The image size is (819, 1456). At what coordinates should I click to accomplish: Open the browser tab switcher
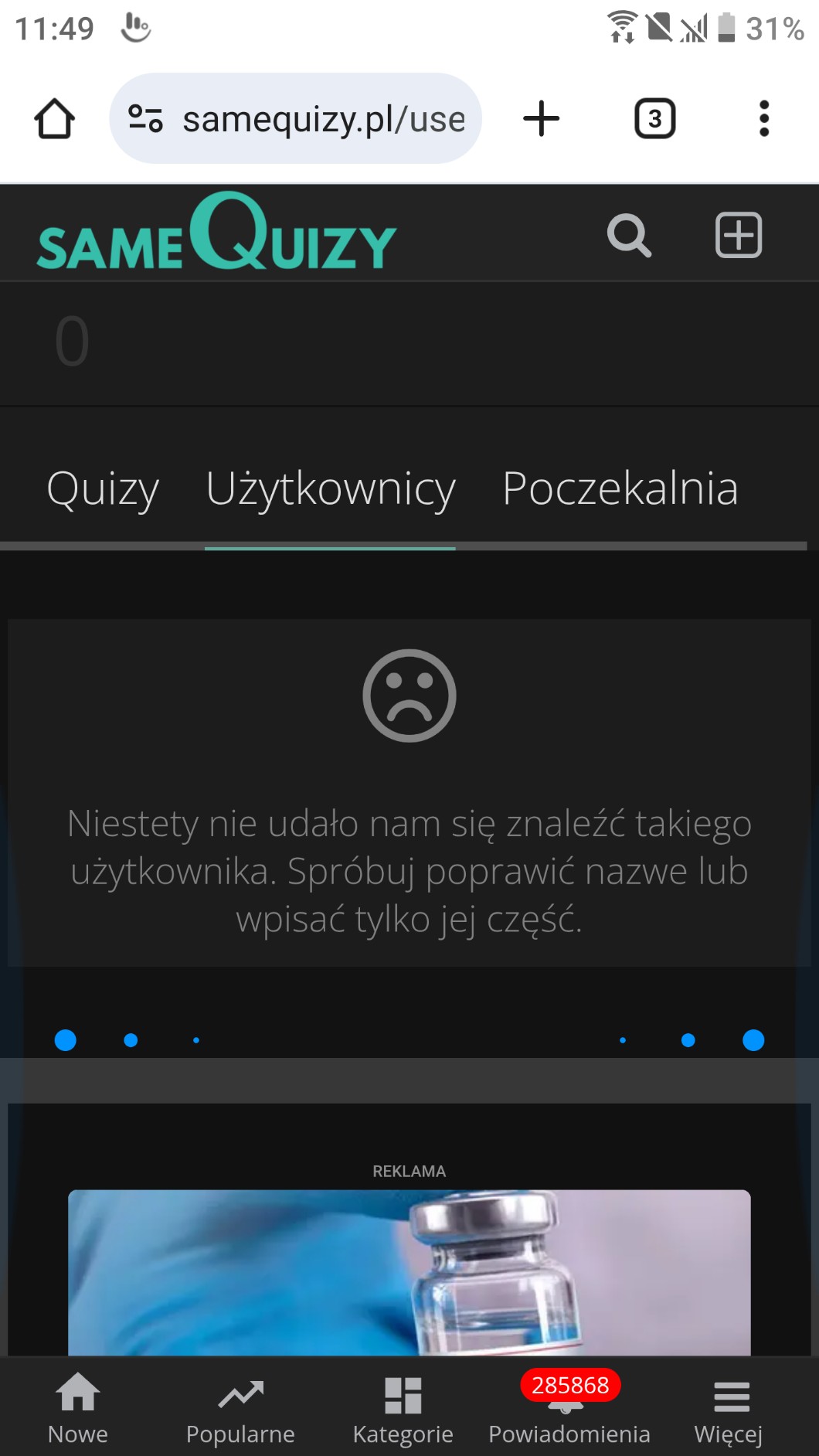655,119
